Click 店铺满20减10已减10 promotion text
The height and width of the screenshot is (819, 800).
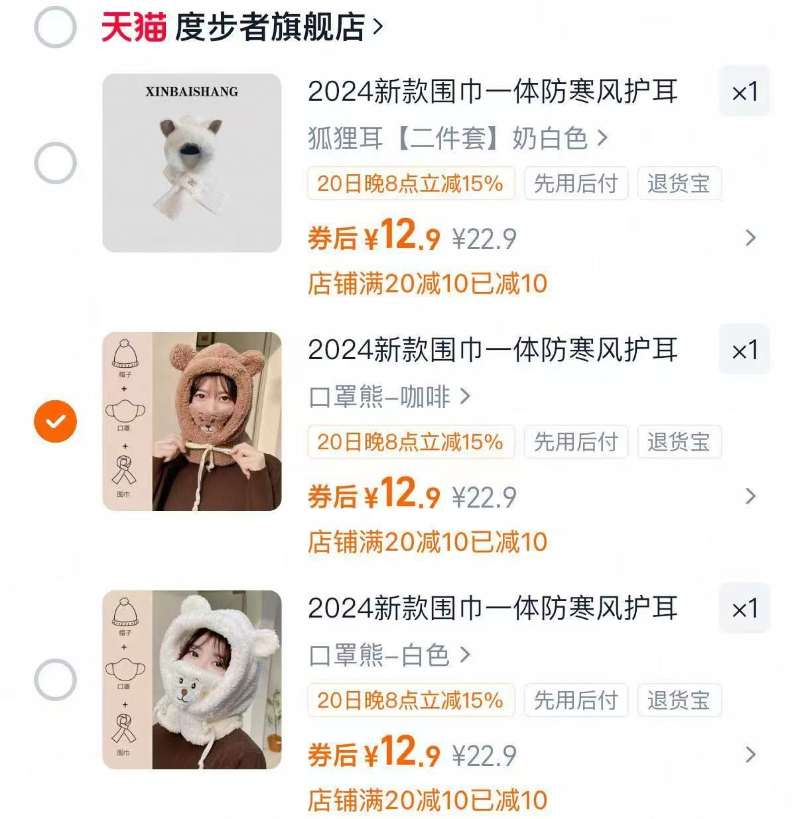click(425, 285)
